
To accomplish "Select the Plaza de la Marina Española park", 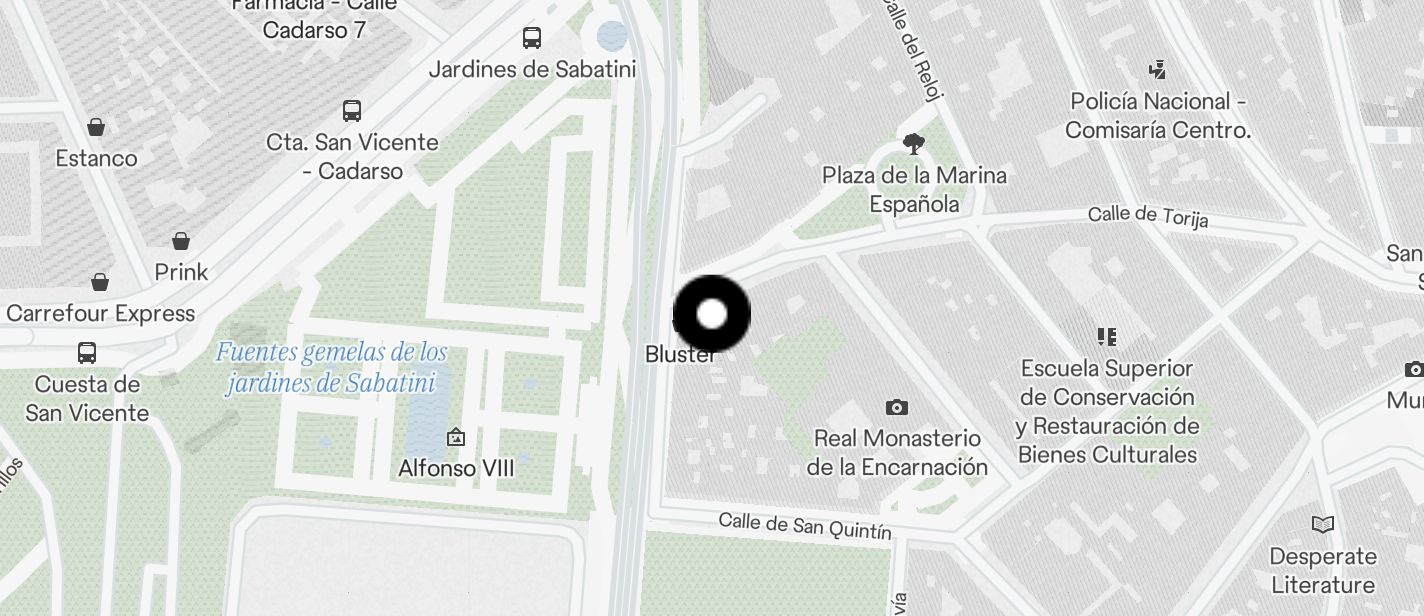I will tap(913, 145).
